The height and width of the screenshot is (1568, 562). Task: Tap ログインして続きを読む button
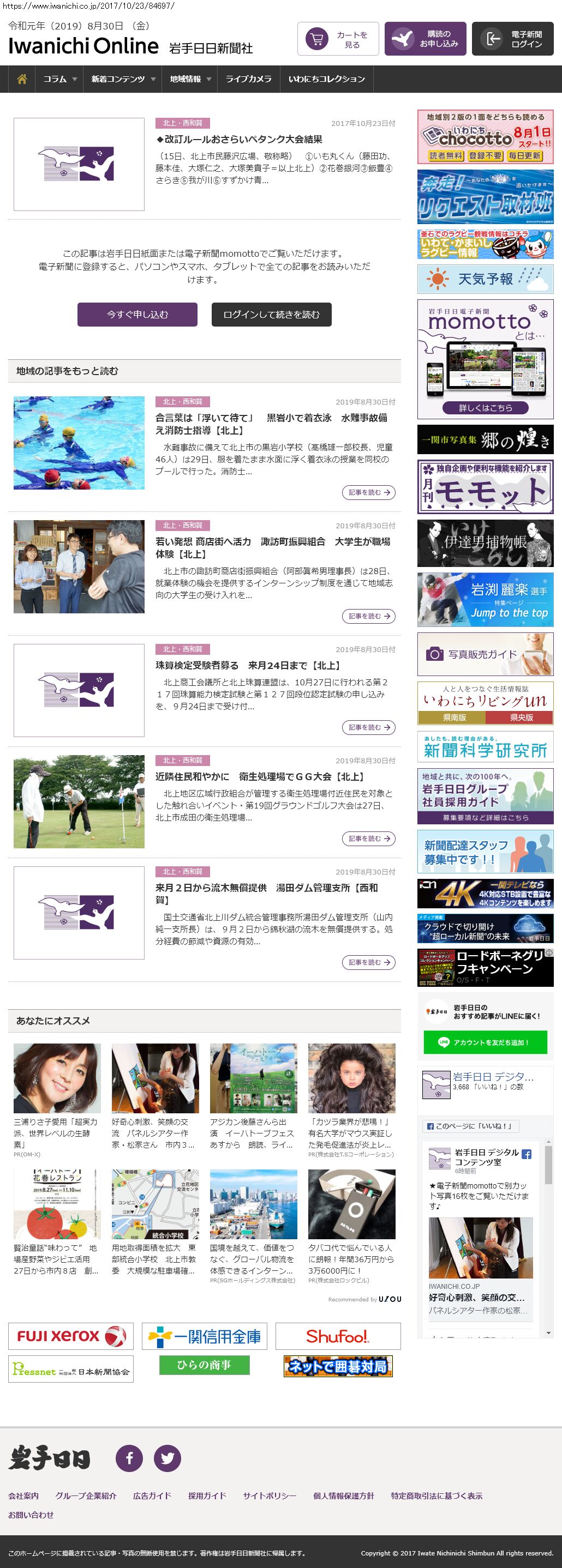[271, 315]
